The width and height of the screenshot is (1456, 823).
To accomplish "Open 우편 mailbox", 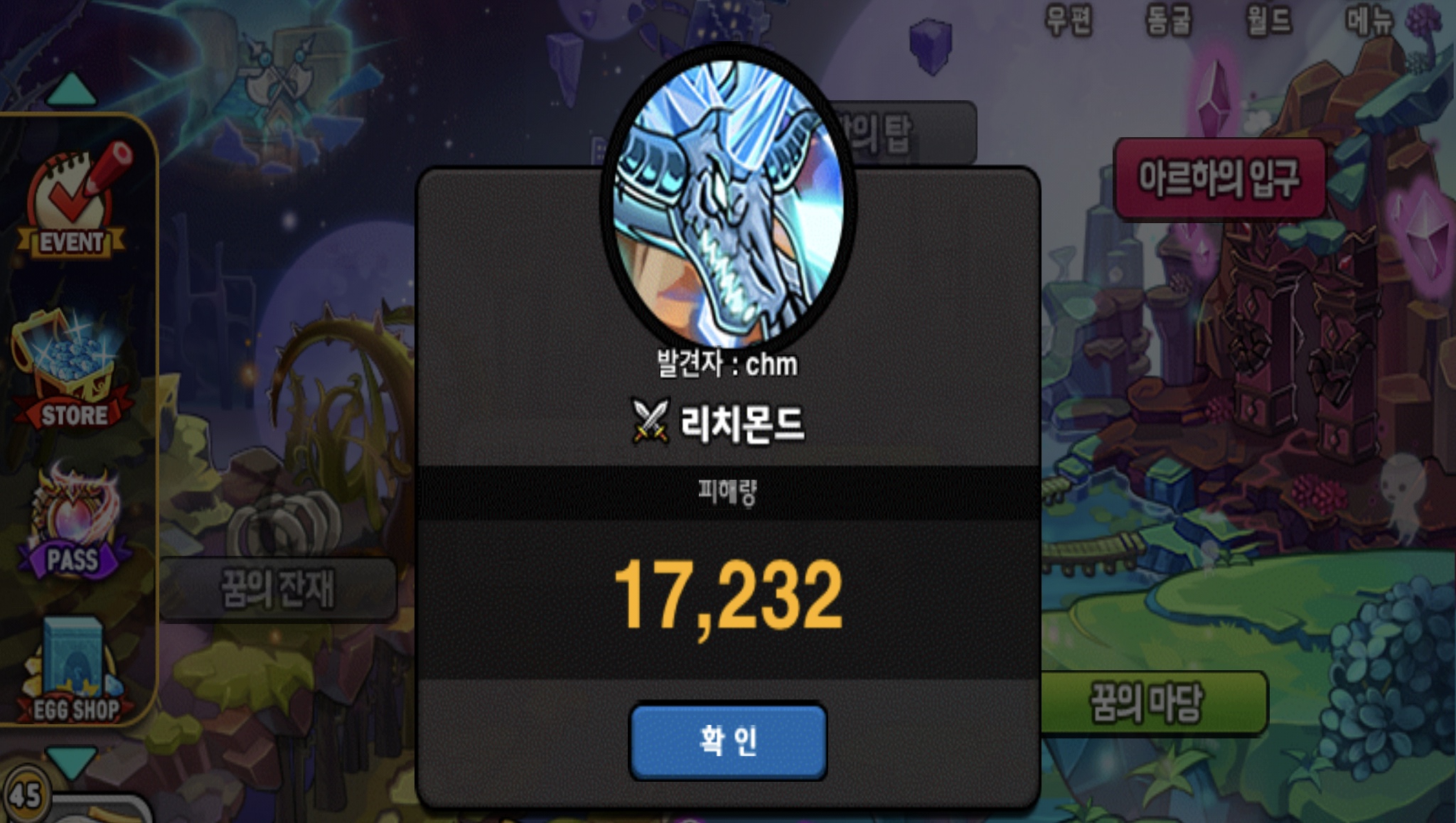I will click(x=1068, y=20).
